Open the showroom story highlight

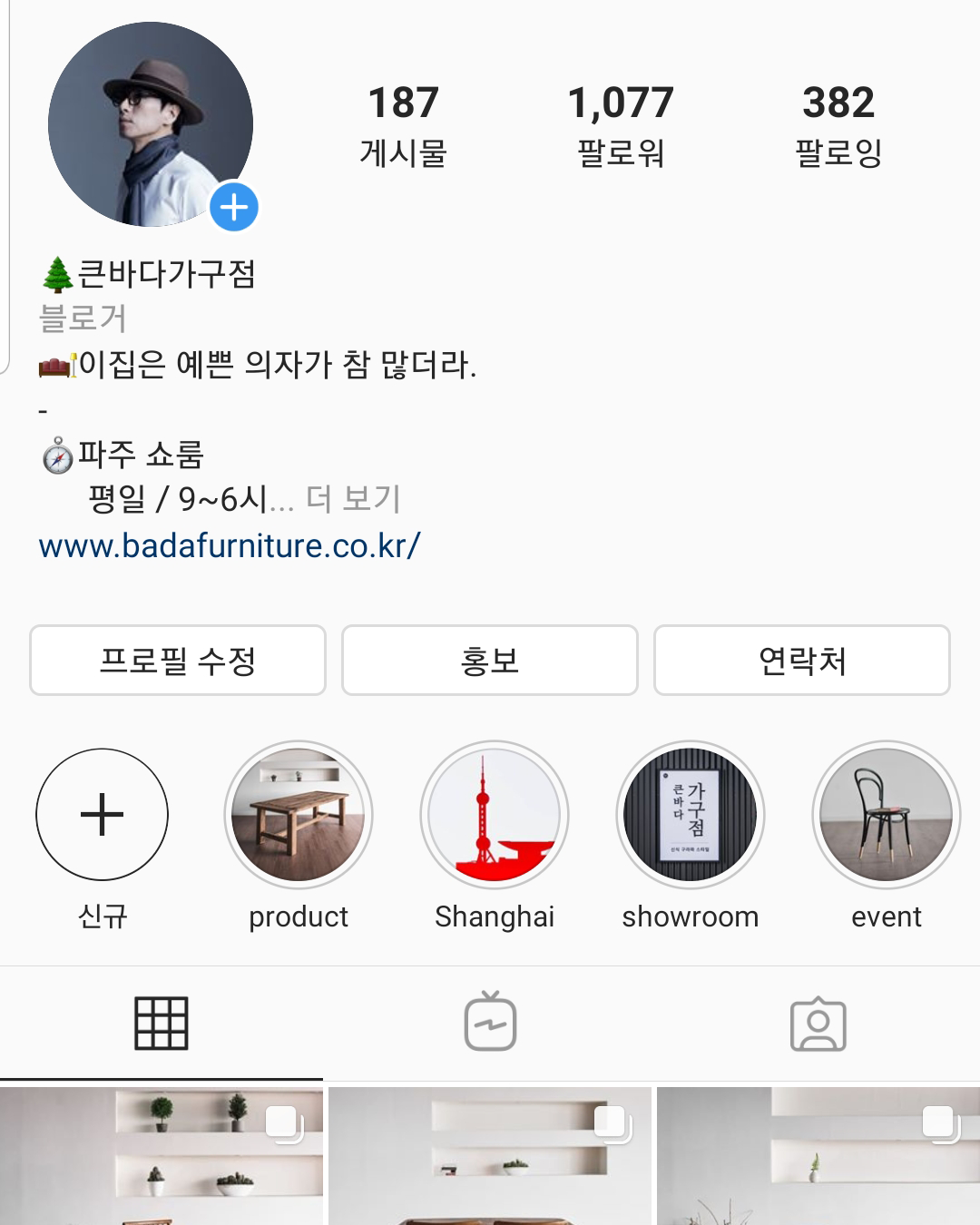point(691,815)
